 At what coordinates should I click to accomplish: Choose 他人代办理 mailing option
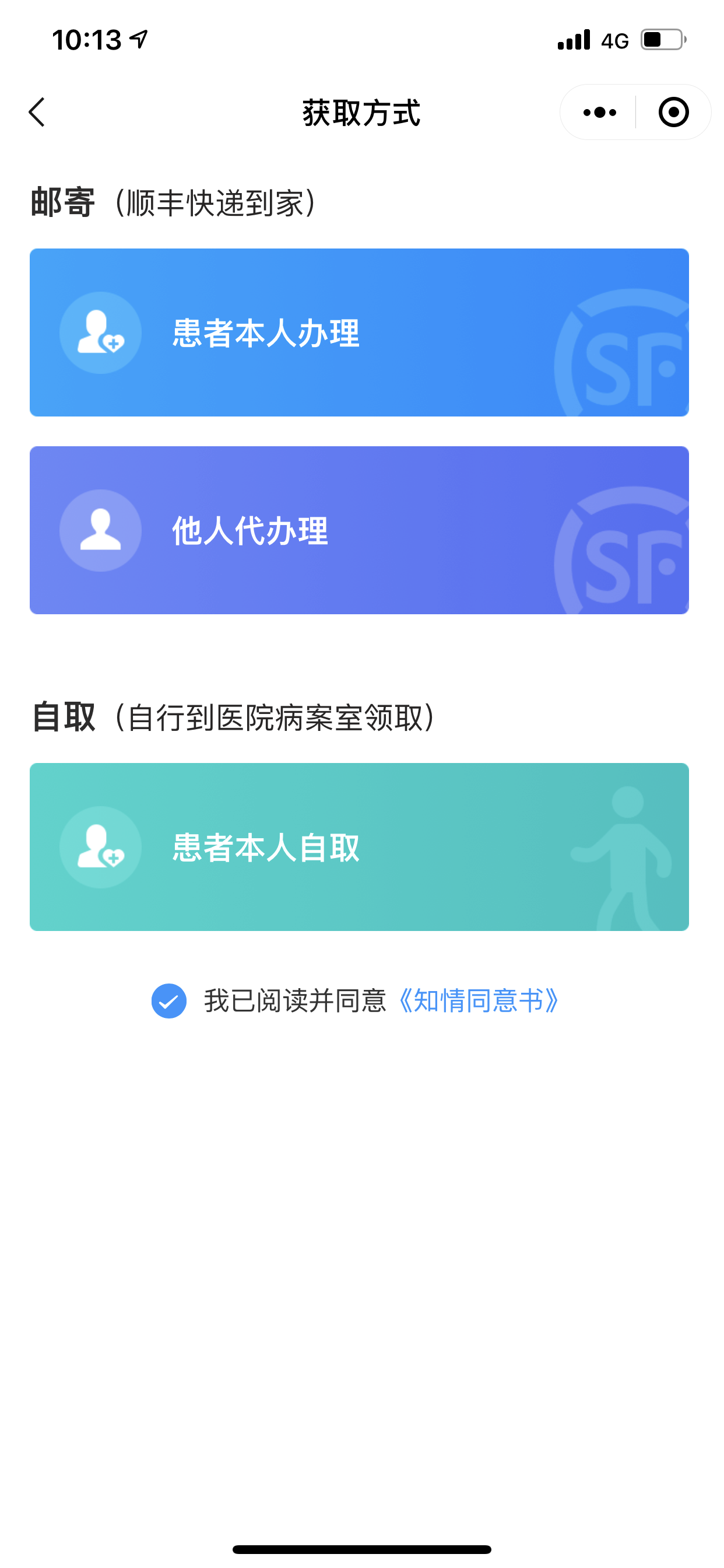(x=359, y=530)
